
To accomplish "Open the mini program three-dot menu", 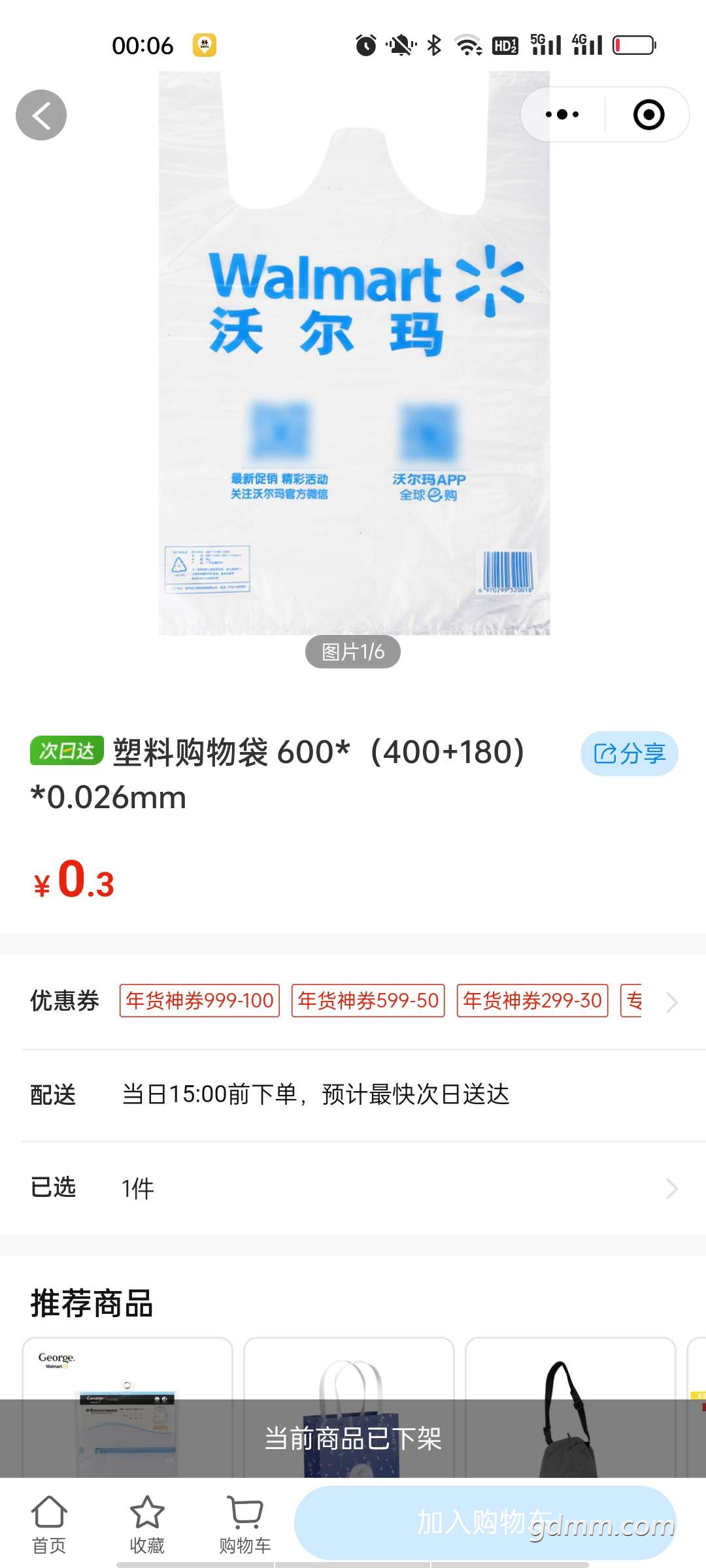I will 562,114.
